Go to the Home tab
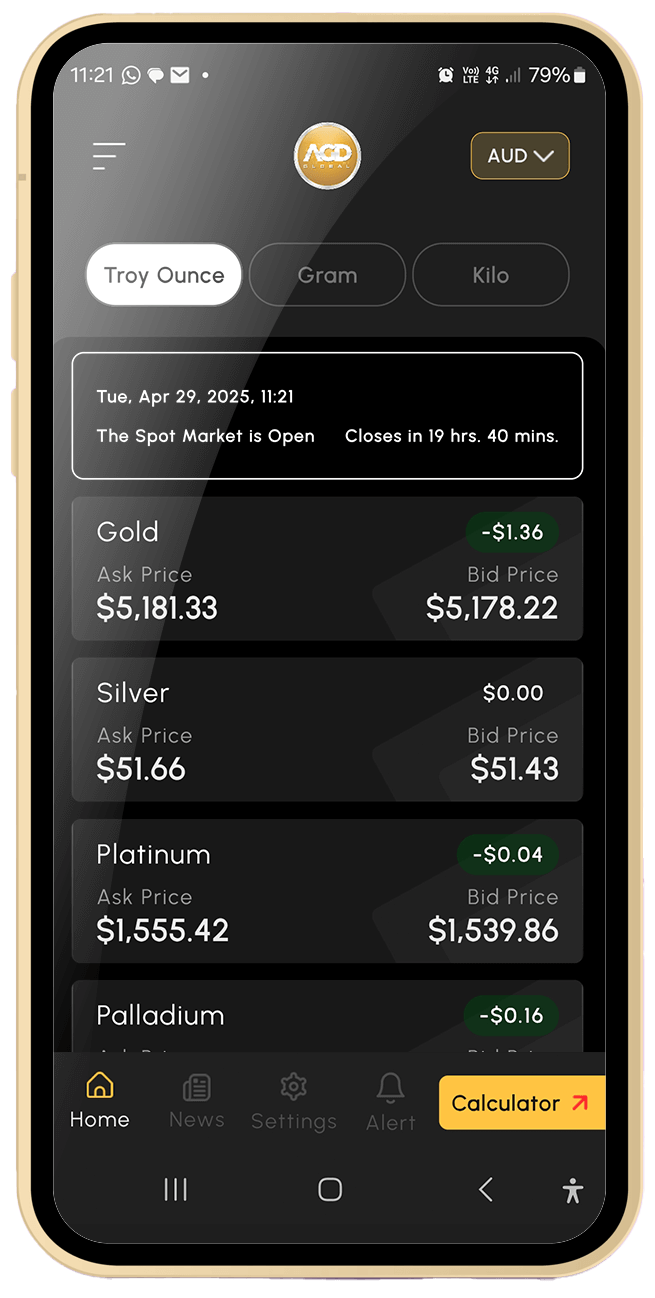This screenshot has width=655, height=1298. click(100, 1101)
